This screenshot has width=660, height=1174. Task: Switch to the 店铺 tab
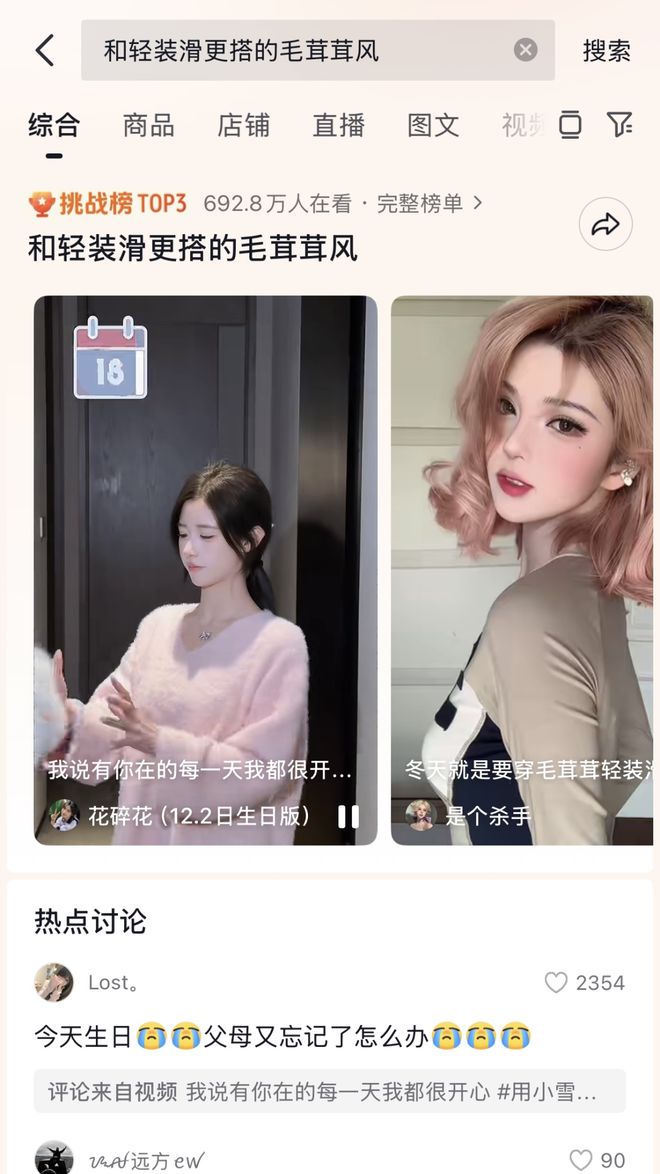(243, 125)
